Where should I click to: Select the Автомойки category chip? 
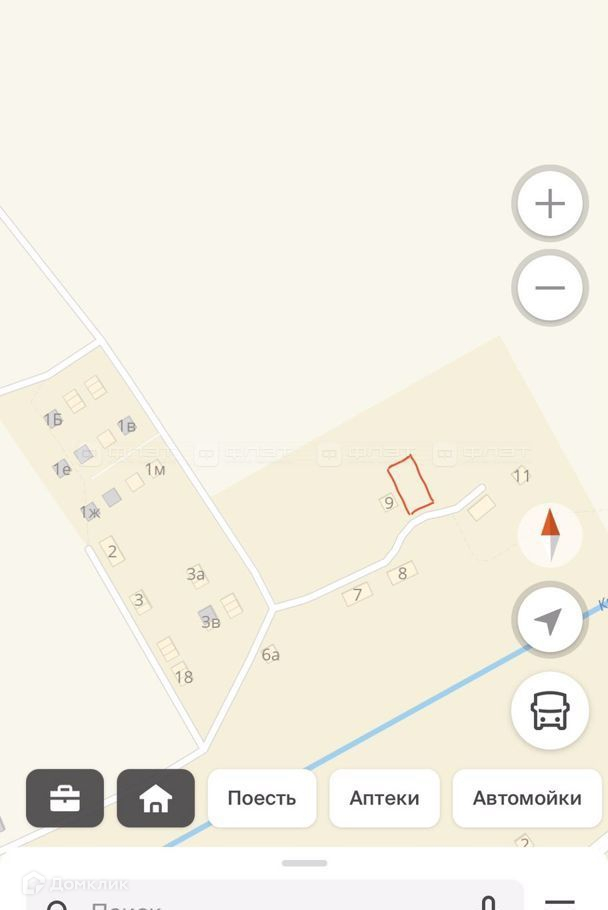527,798
